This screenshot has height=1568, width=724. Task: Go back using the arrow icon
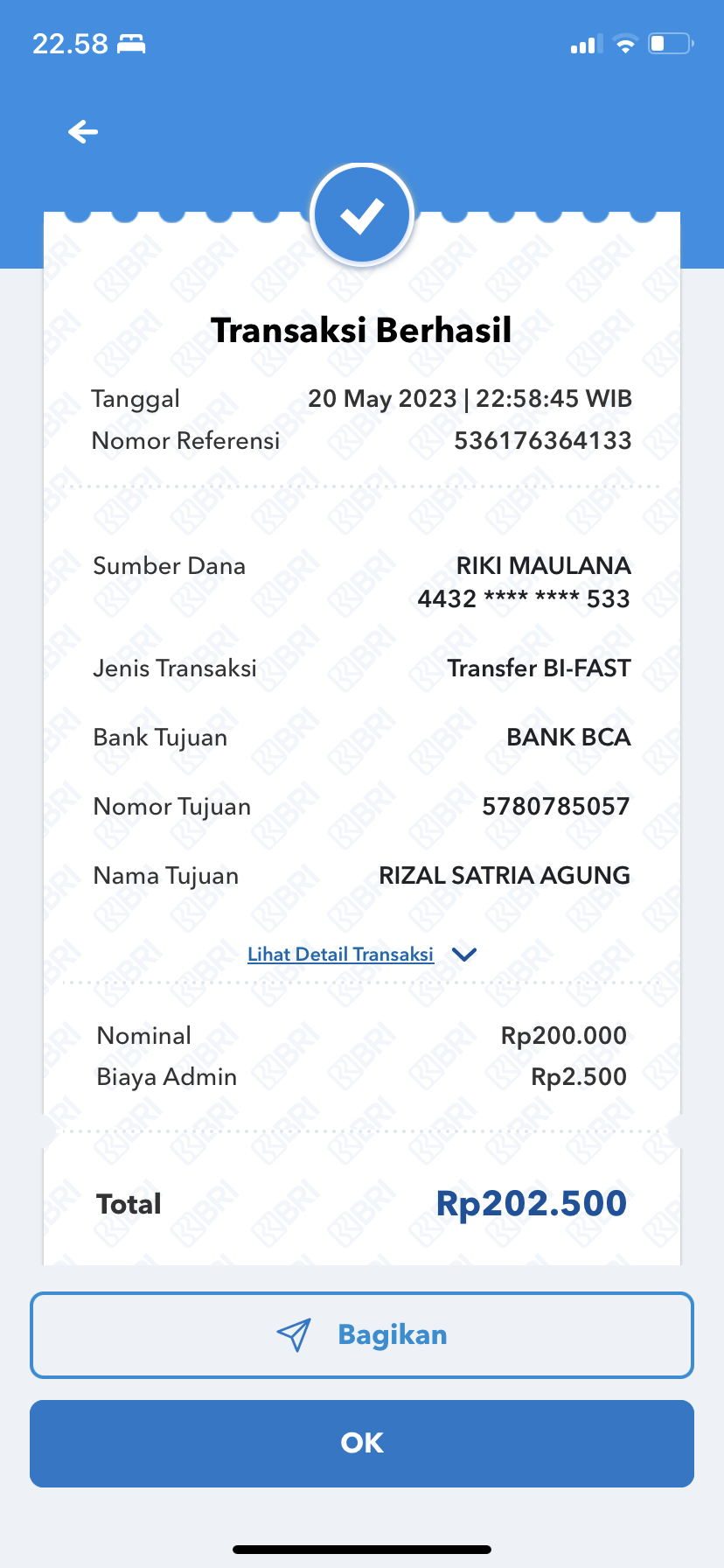(x=83, y=132)
